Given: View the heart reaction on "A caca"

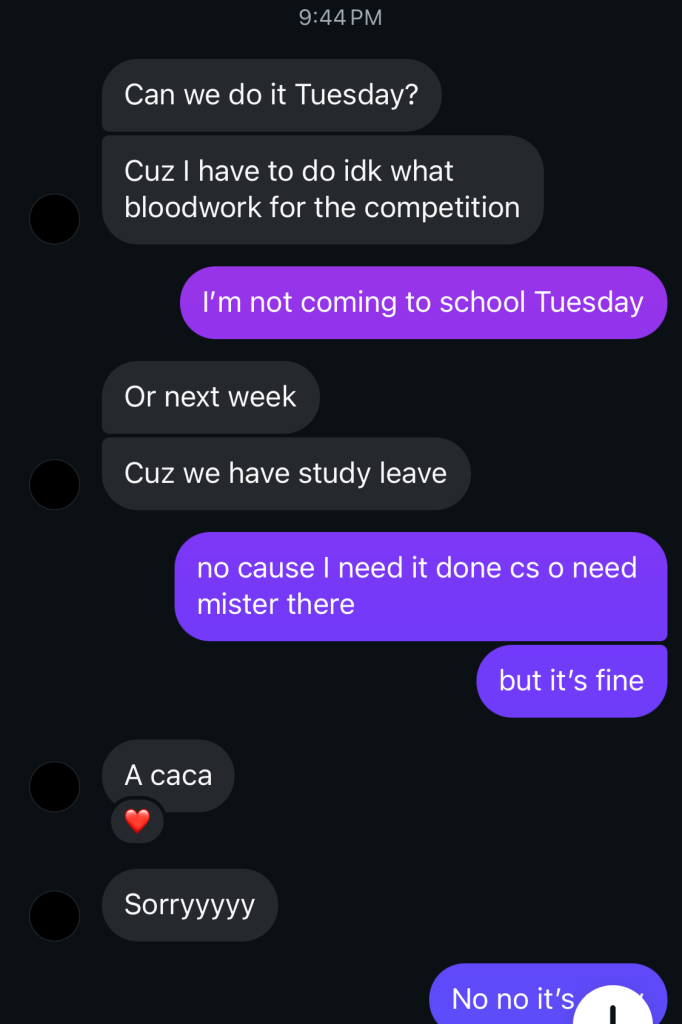Looking at the screenshot, I should [137, 821].
